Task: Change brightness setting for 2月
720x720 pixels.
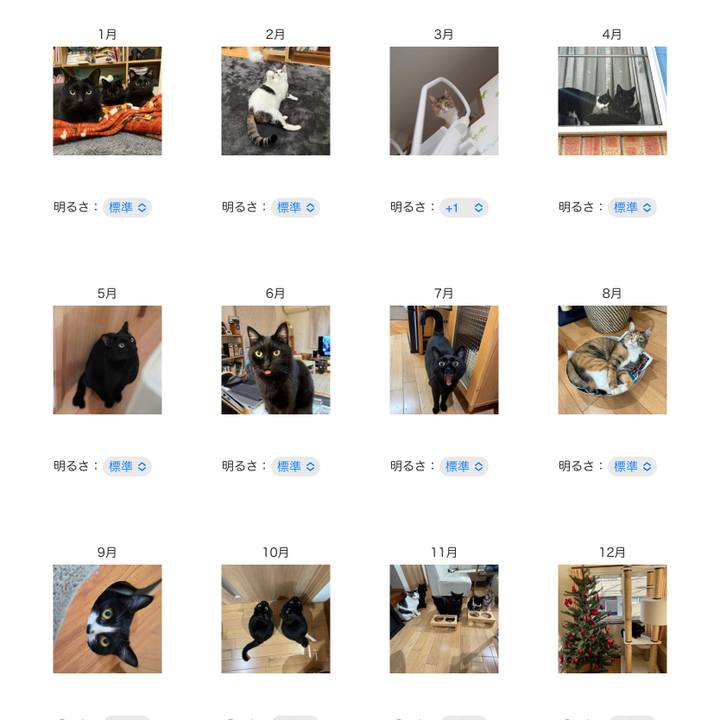Action: [x=296, y=207]
